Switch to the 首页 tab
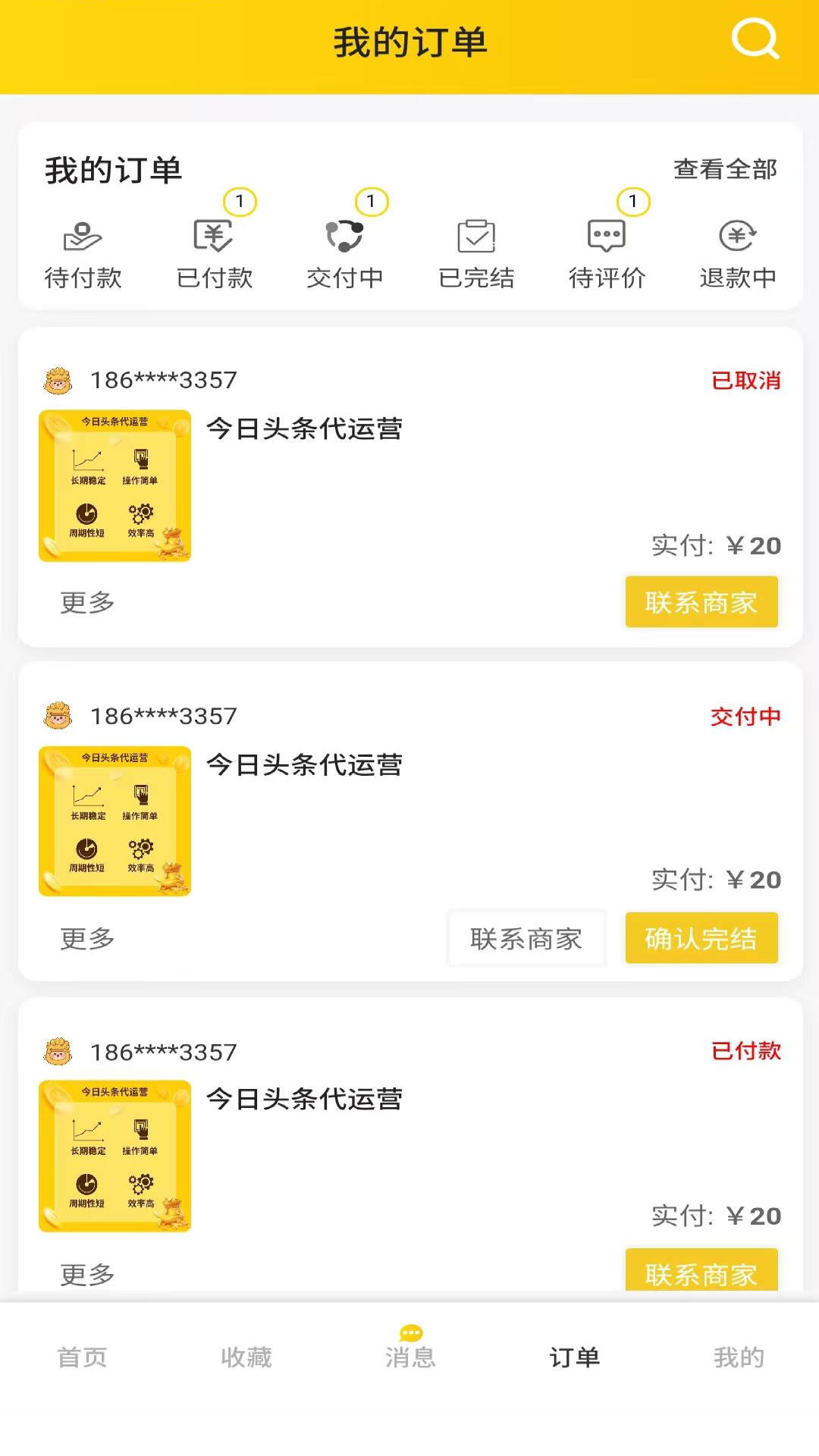This screenshot has width=819, height=1456. click(x=82, y=1356)
